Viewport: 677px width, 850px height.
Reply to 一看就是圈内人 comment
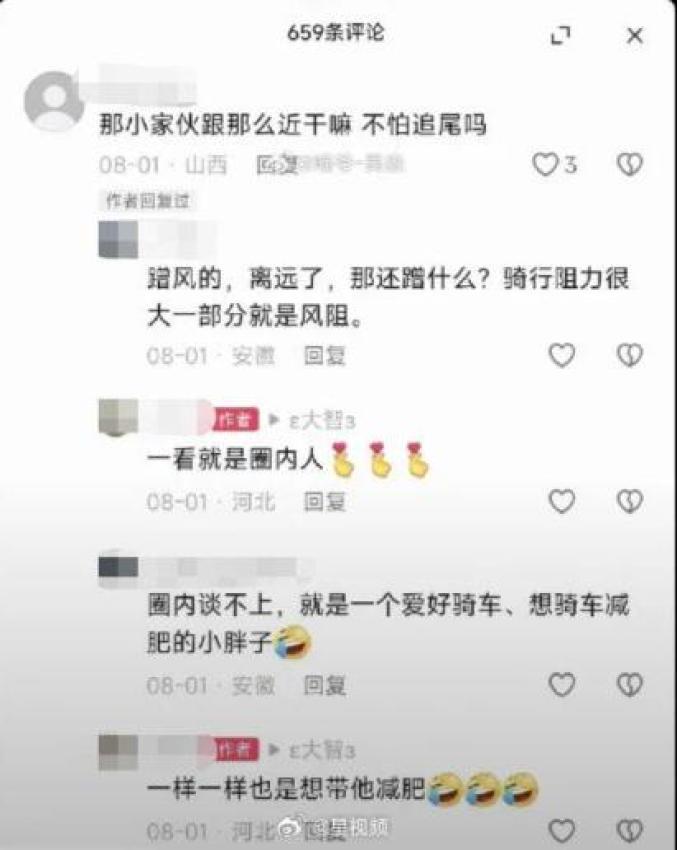tap(324, 501)
